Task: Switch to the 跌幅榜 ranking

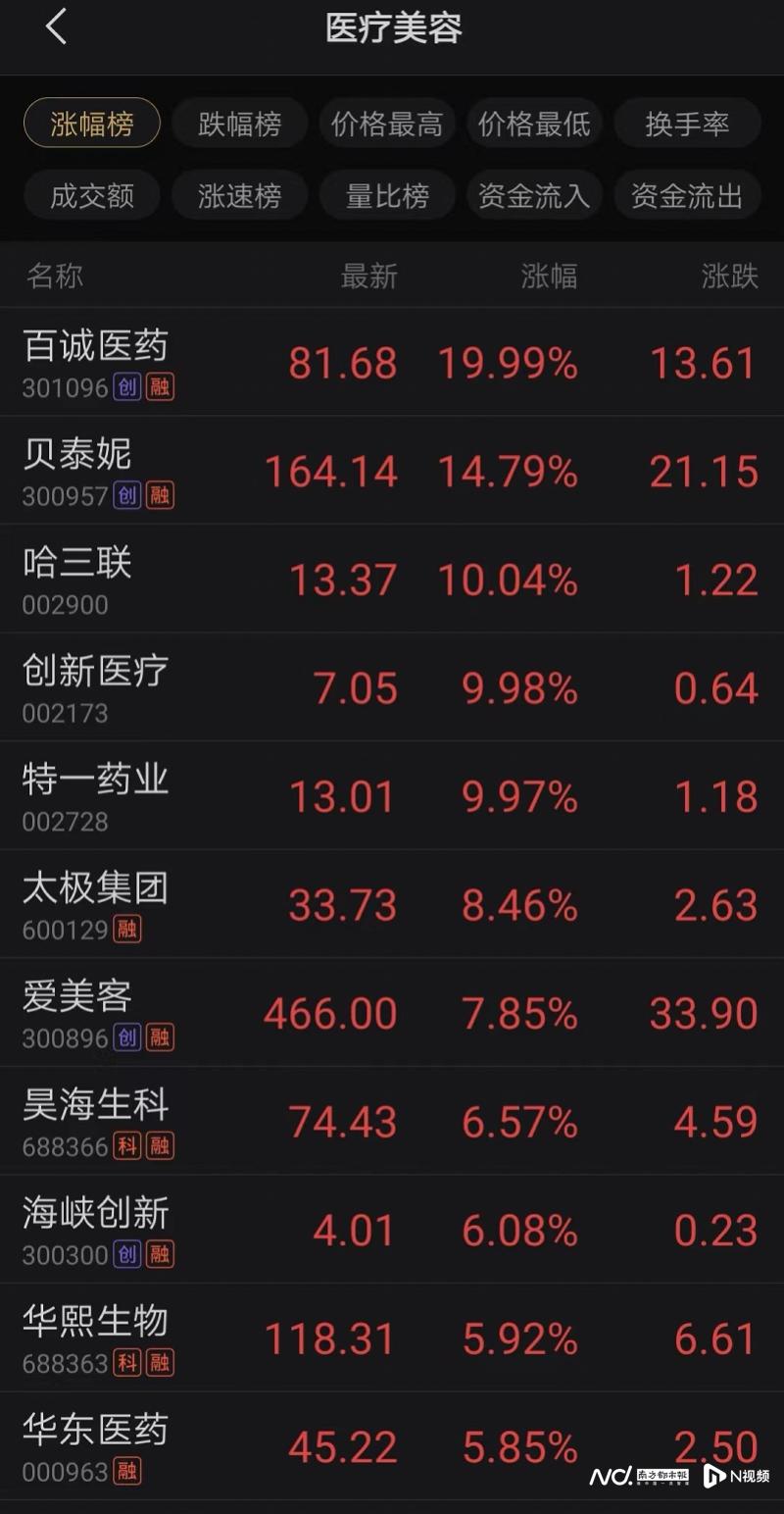Action: (239, 124)
